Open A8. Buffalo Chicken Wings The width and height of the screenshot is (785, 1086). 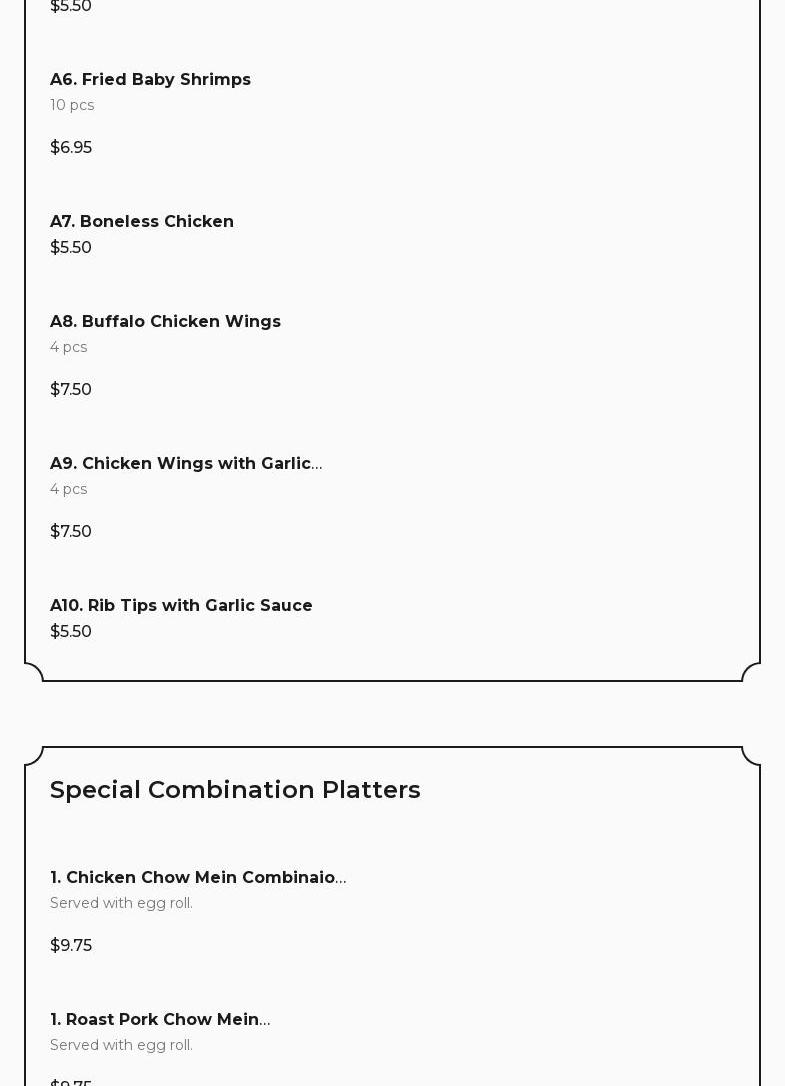tap(165, 322)
